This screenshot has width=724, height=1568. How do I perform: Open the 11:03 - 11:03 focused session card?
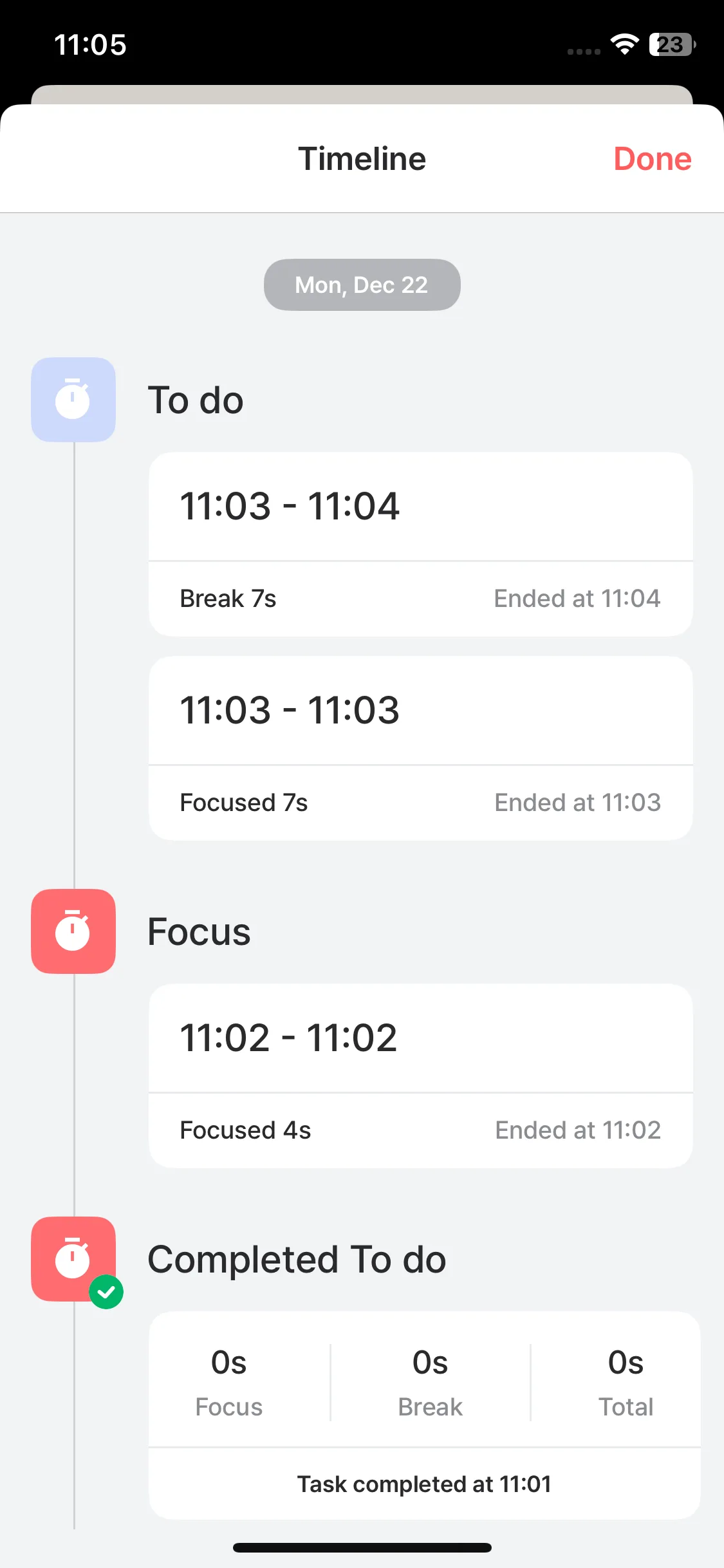tap(420, 748)
